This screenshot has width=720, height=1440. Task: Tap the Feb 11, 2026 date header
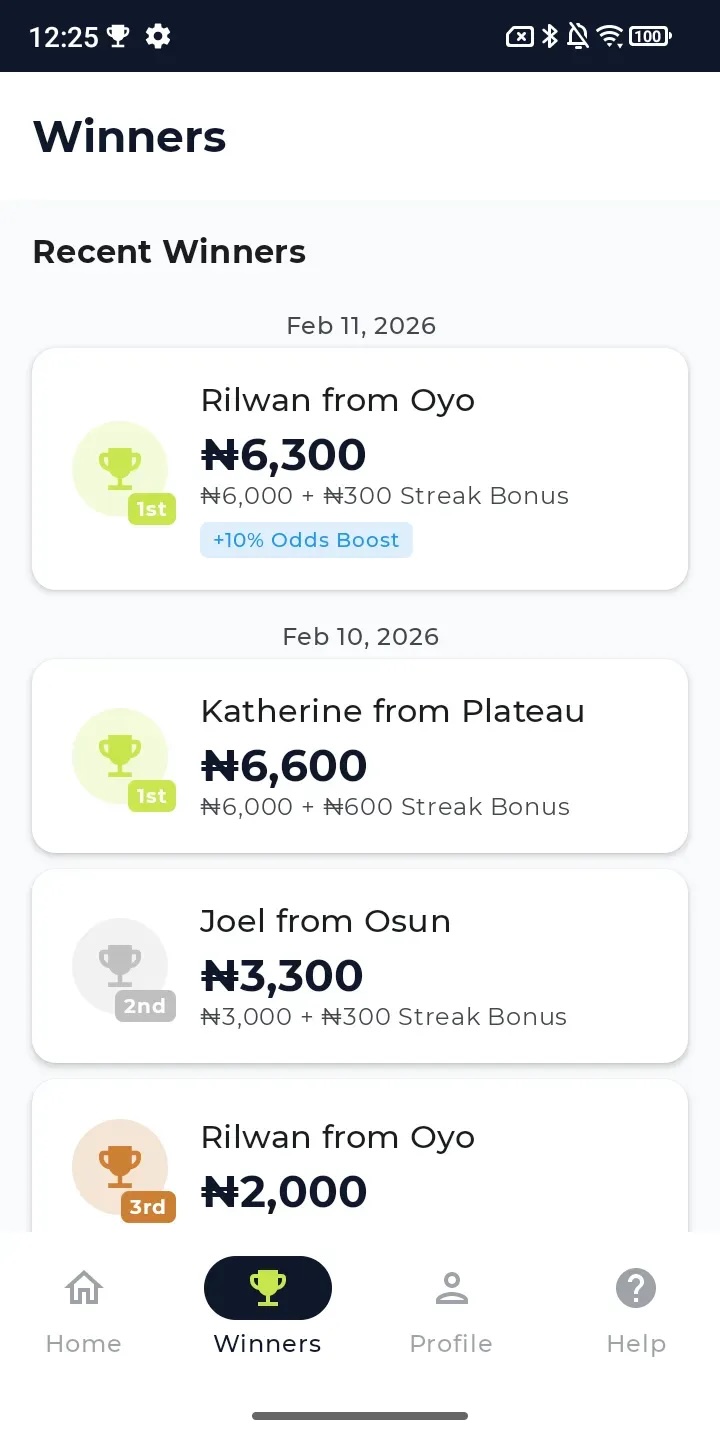(360, 325)
